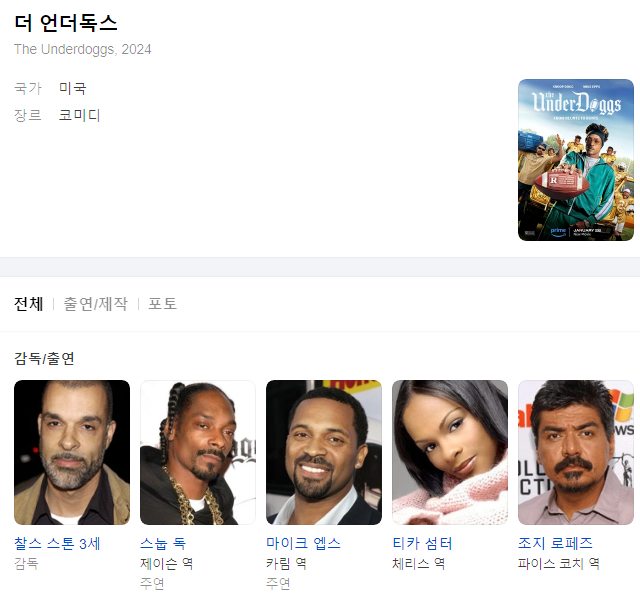The image size is (640, 600).
Task: Open 티카 섬터 cast photo
Action: pyautogui.click(x=450, y=452)
